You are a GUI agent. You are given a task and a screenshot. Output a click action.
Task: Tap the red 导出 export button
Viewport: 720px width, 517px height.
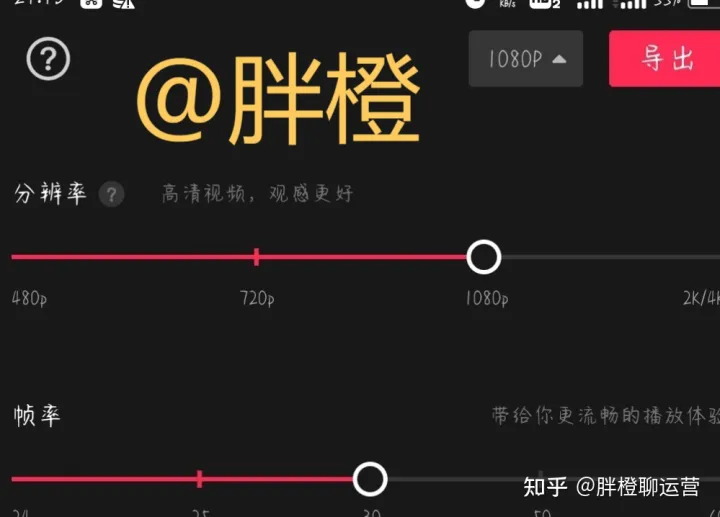coord(666,58)
